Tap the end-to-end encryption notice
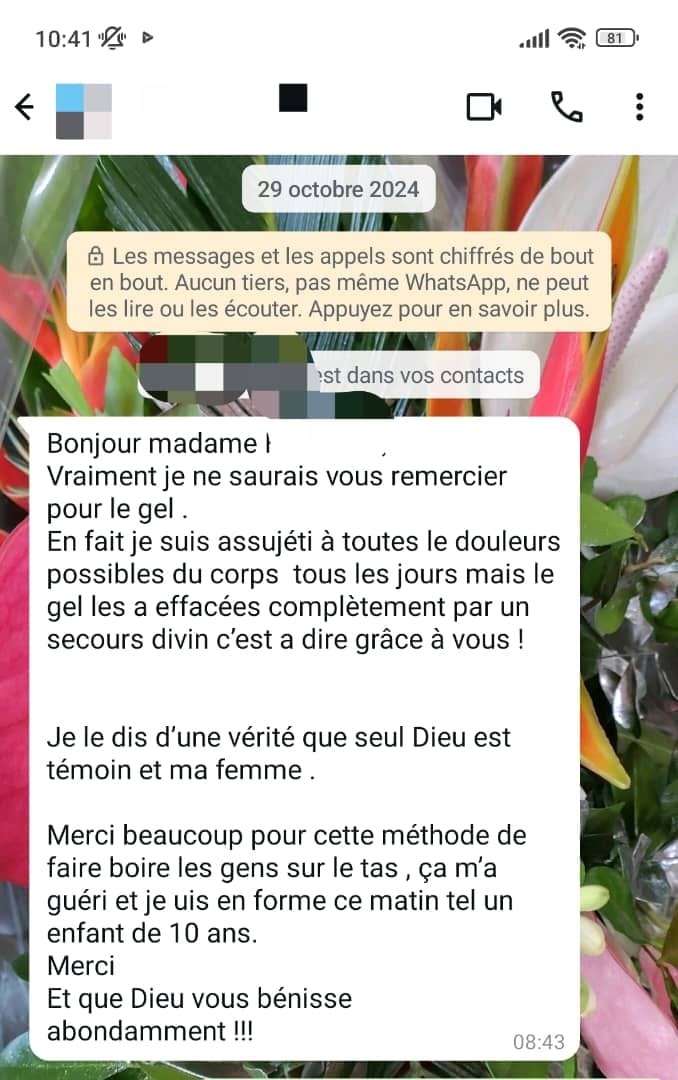Screen dimensions: 678x1080 pyautogui.click(x=338, y=282)
